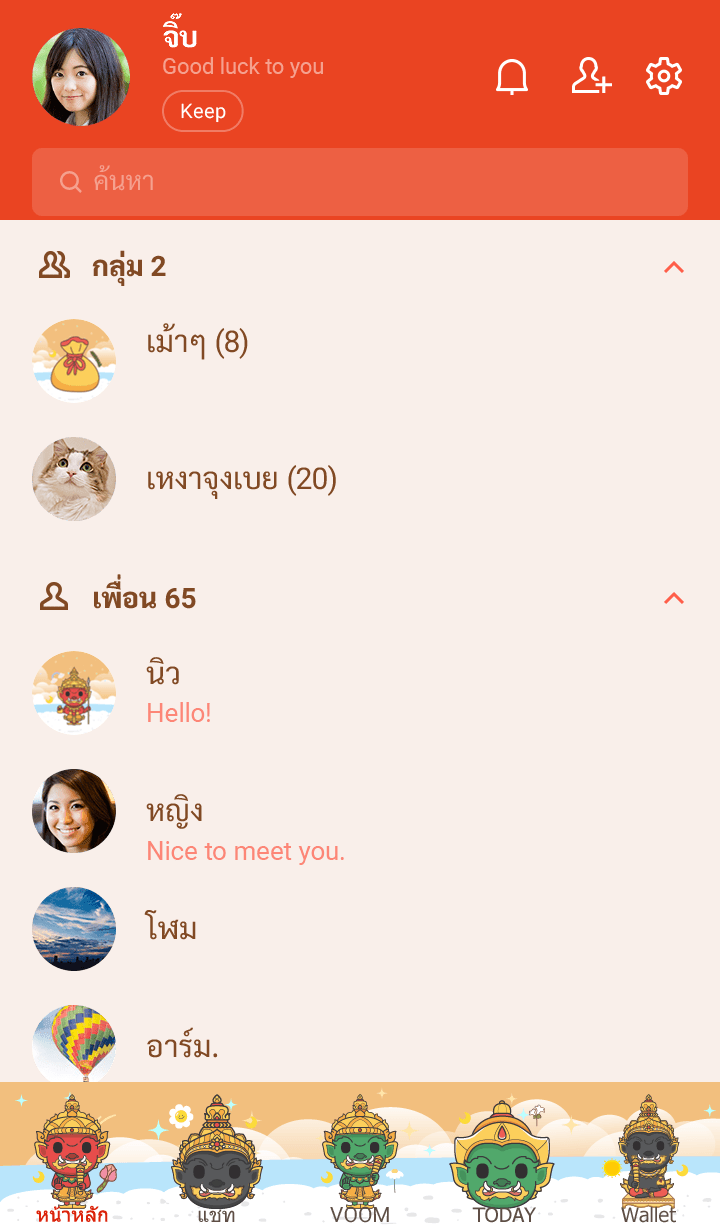Tap the add friend icon
The width and height of the screenshot is (720, 1232).
(x=591, y=77)
